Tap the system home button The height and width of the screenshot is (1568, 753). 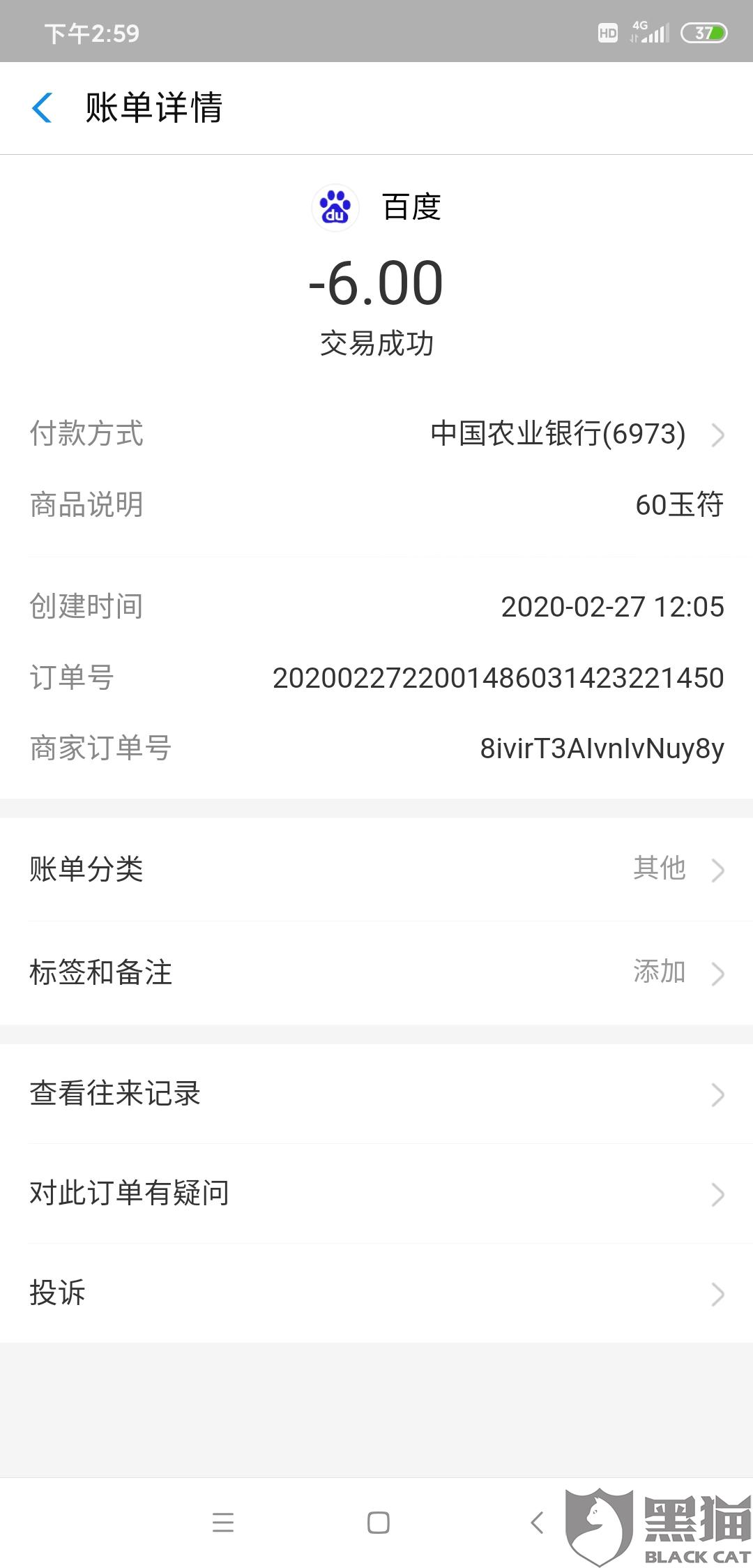(378, 1523)
